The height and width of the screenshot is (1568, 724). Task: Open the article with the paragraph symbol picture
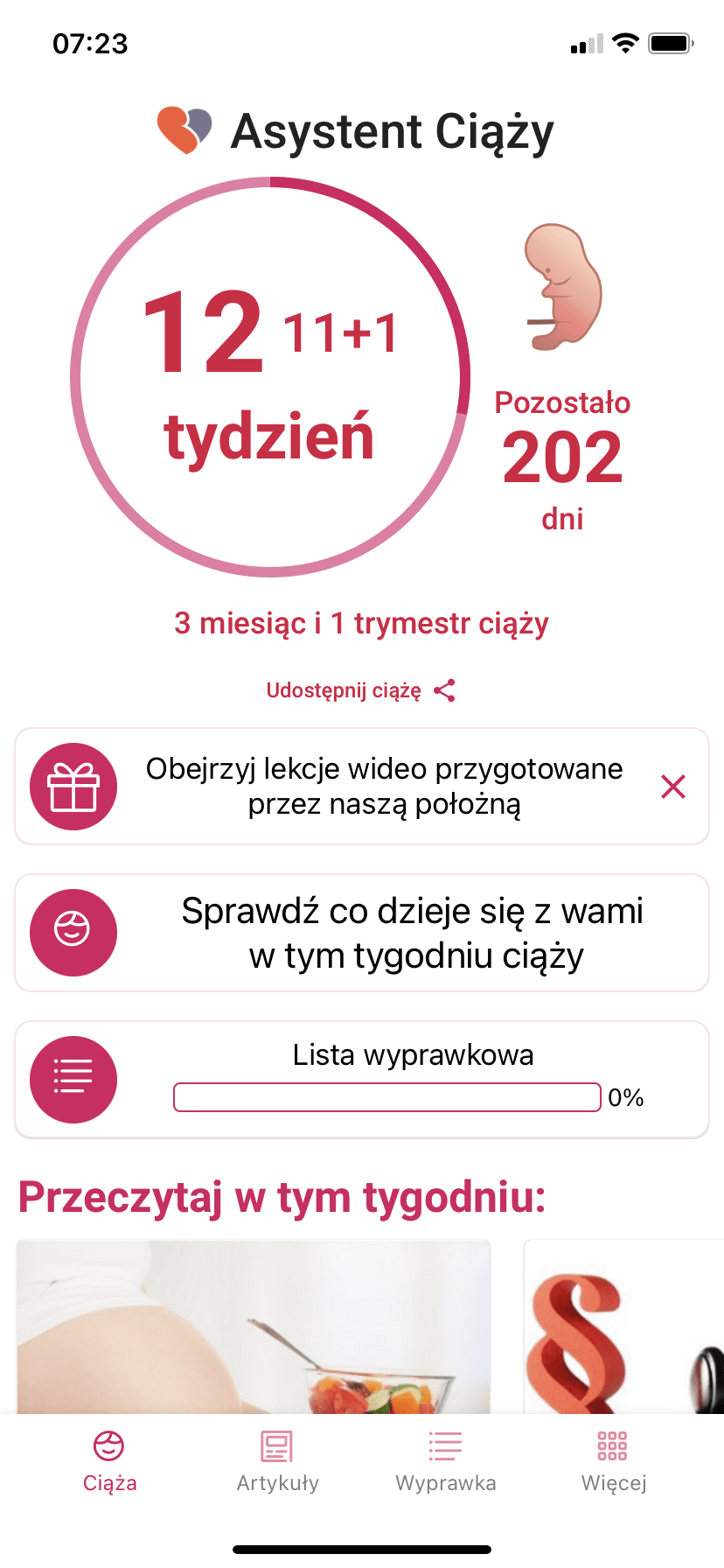(623, 1326)
